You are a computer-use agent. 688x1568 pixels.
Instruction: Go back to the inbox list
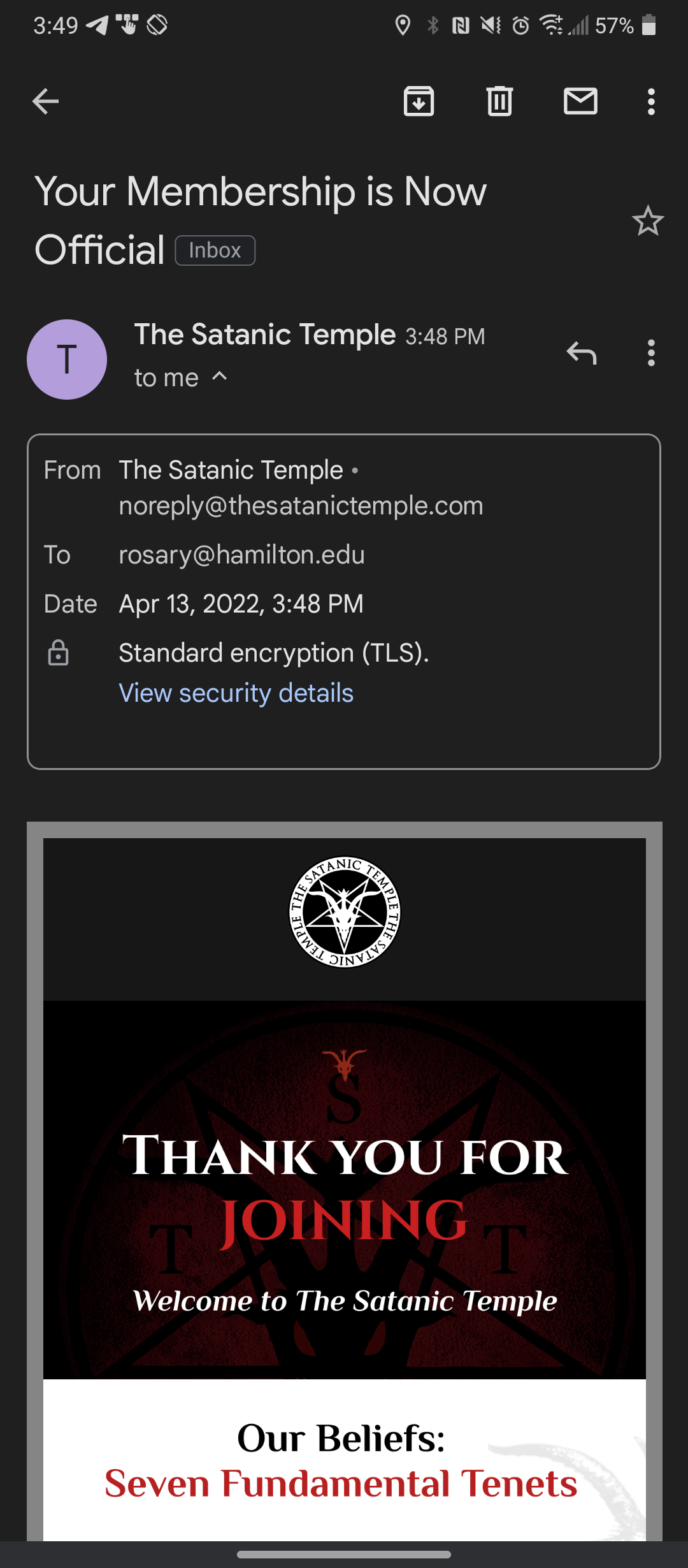click(46, 101)
